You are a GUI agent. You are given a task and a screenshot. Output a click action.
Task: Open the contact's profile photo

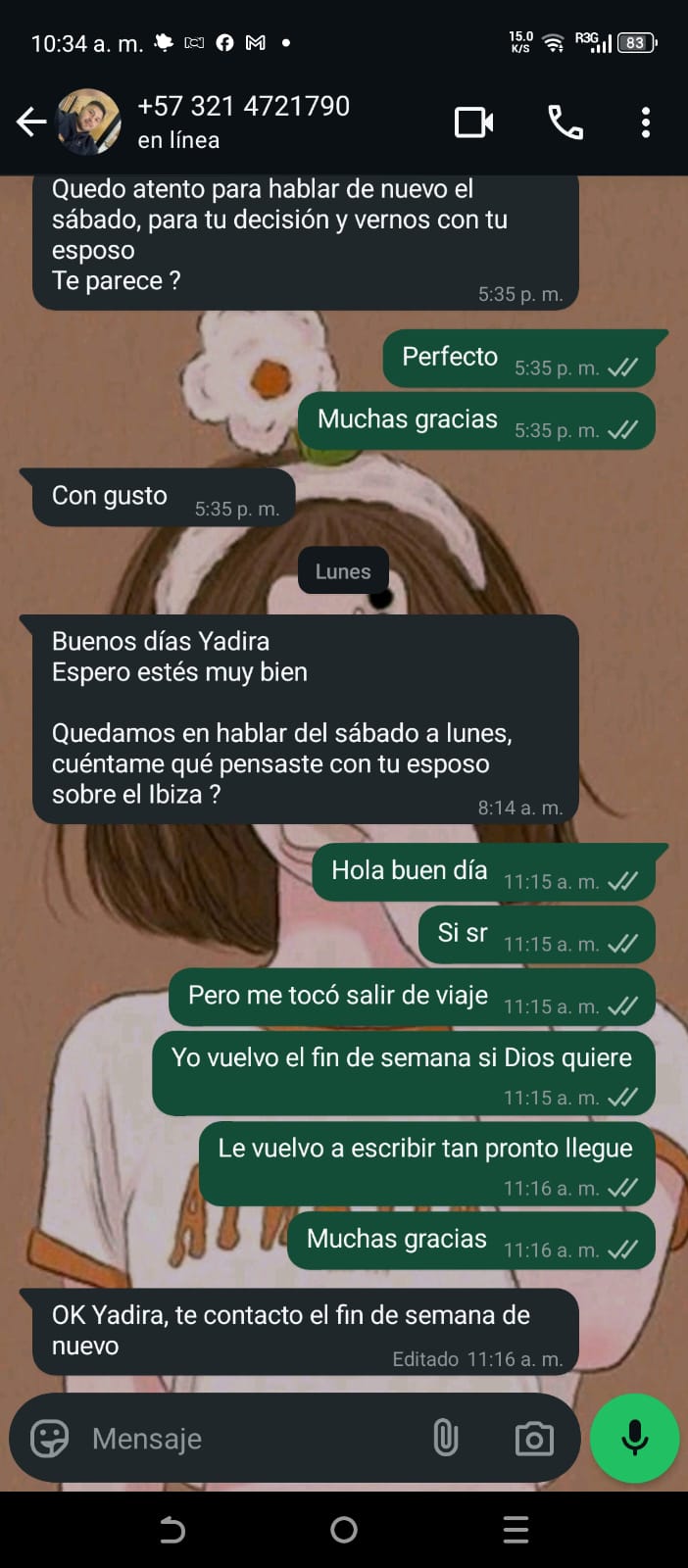click(x=89, y=122)
